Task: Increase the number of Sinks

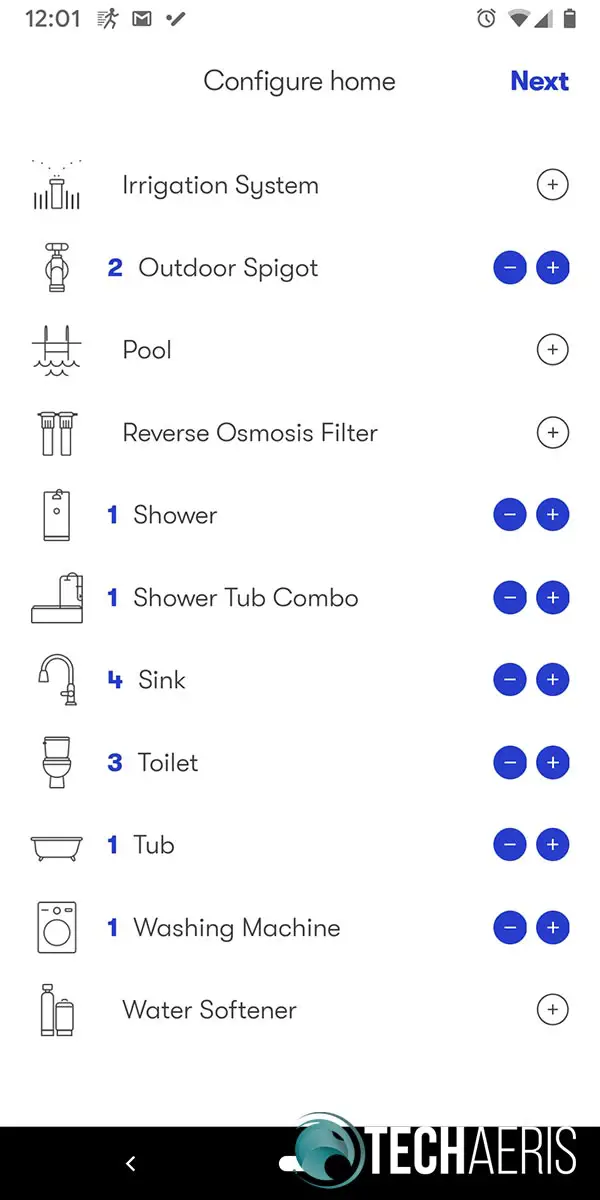Action: [x=553, y=680]
